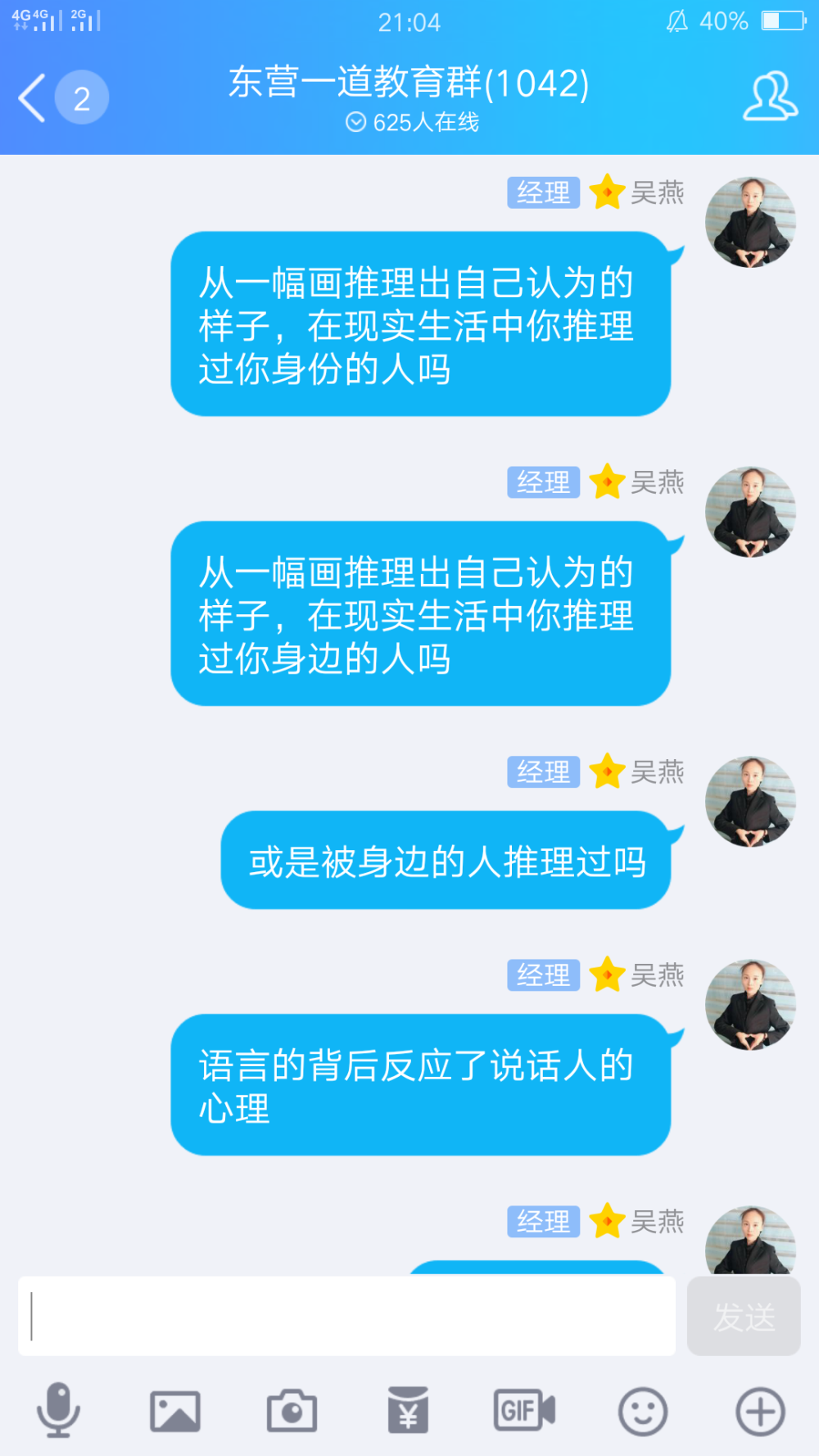Open the emoji smiley panel

[643, 1411]
